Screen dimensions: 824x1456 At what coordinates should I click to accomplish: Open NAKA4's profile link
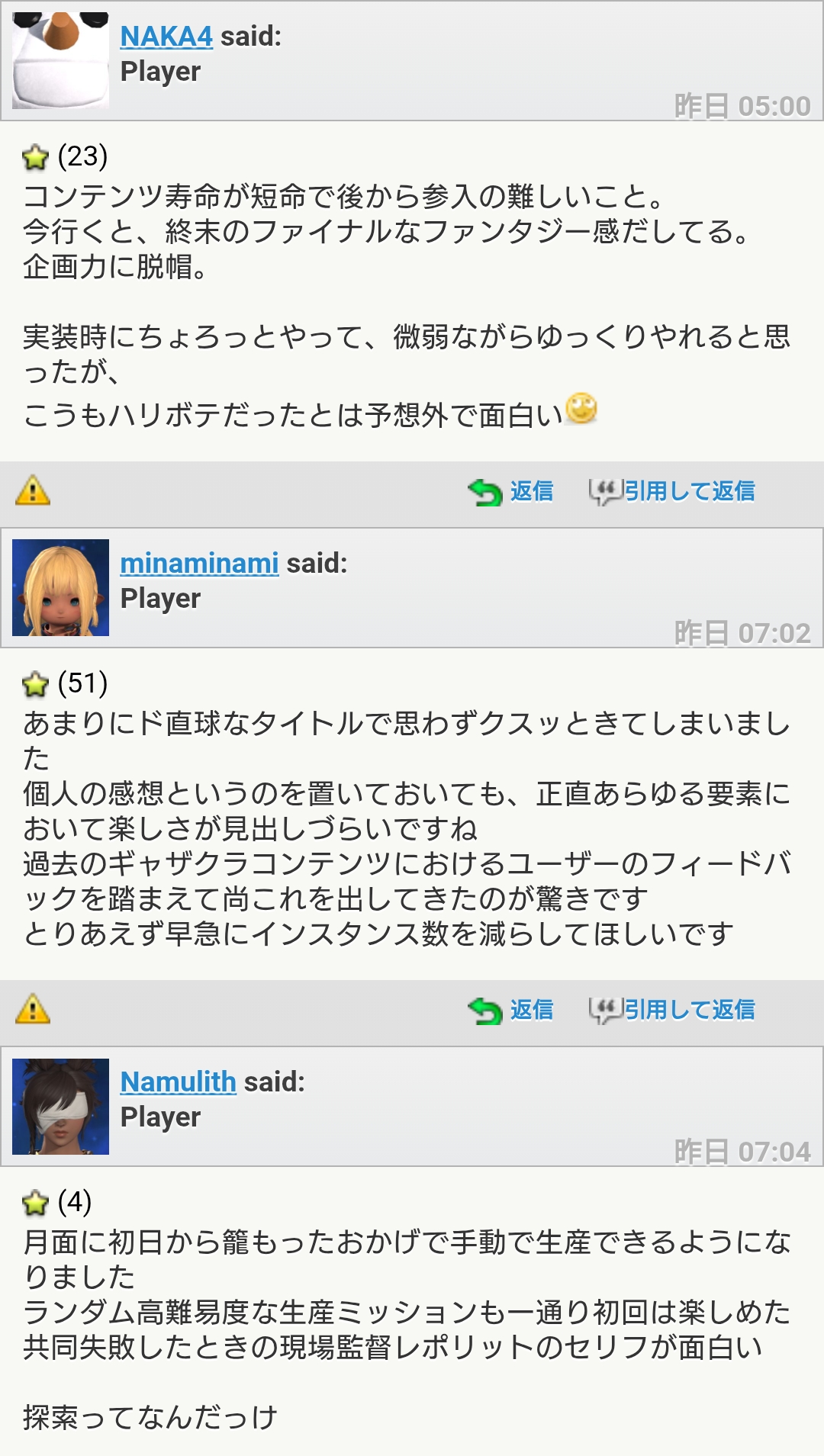coord(166,37)
